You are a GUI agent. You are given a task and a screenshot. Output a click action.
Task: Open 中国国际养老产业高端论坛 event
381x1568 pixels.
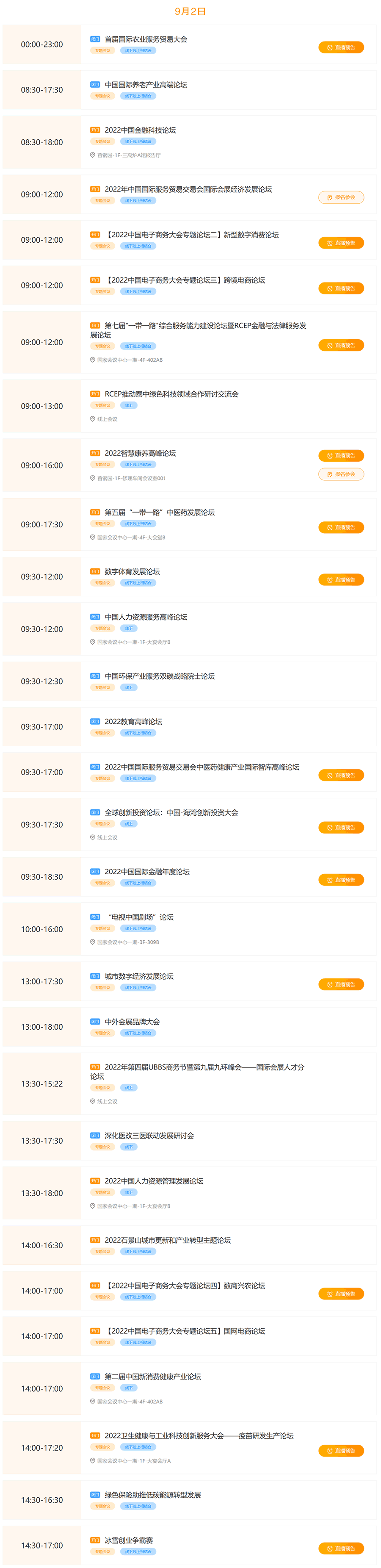[x=146, y=85]
